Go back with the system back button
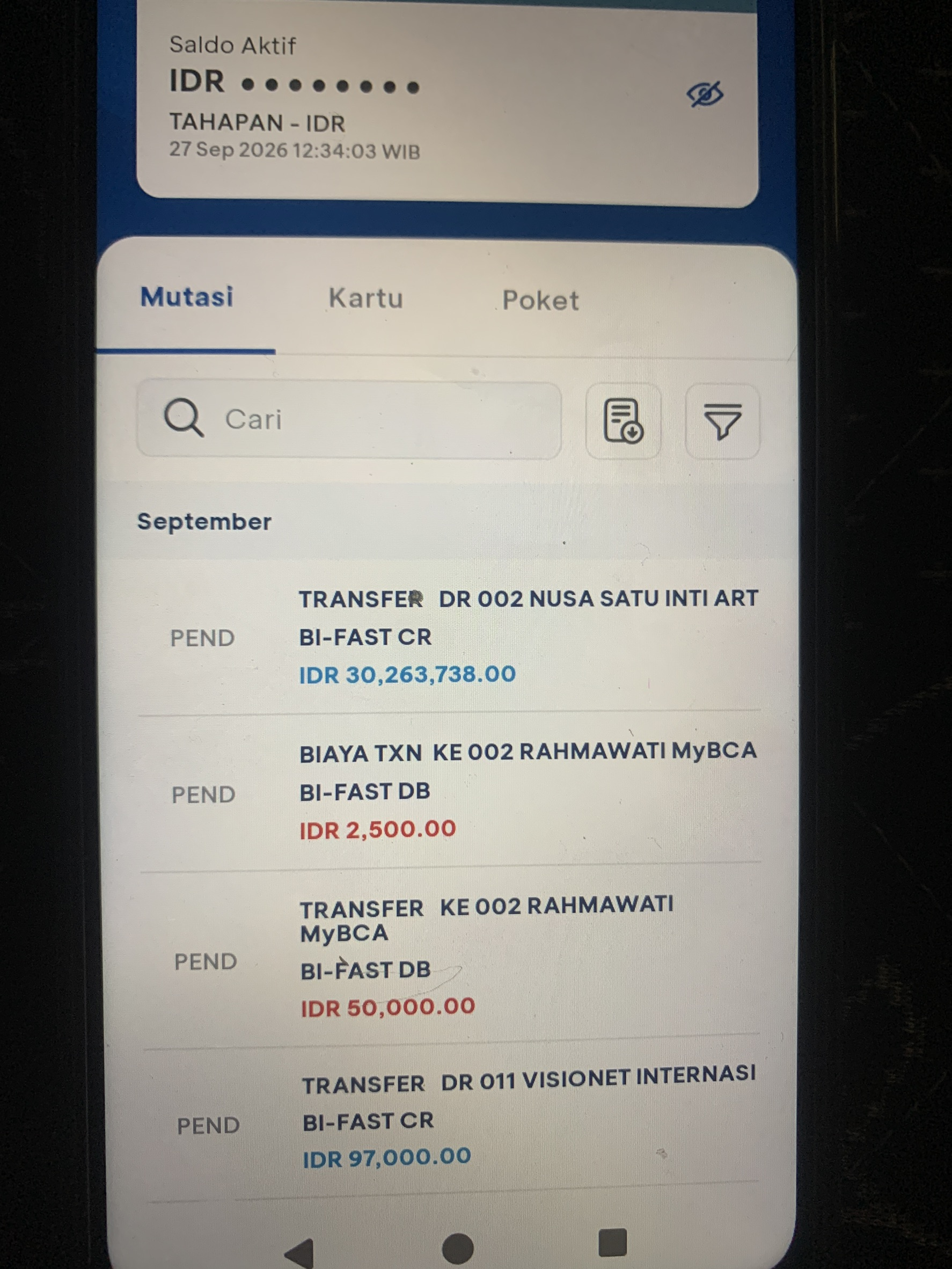 point(299,1252)
